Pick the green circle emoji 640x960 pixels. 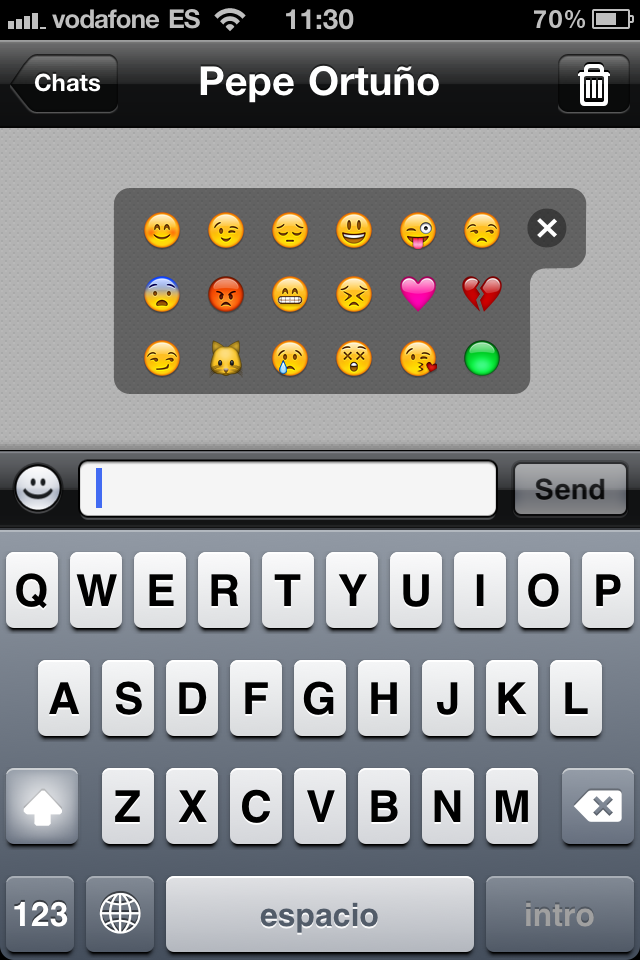pos(481,359)
